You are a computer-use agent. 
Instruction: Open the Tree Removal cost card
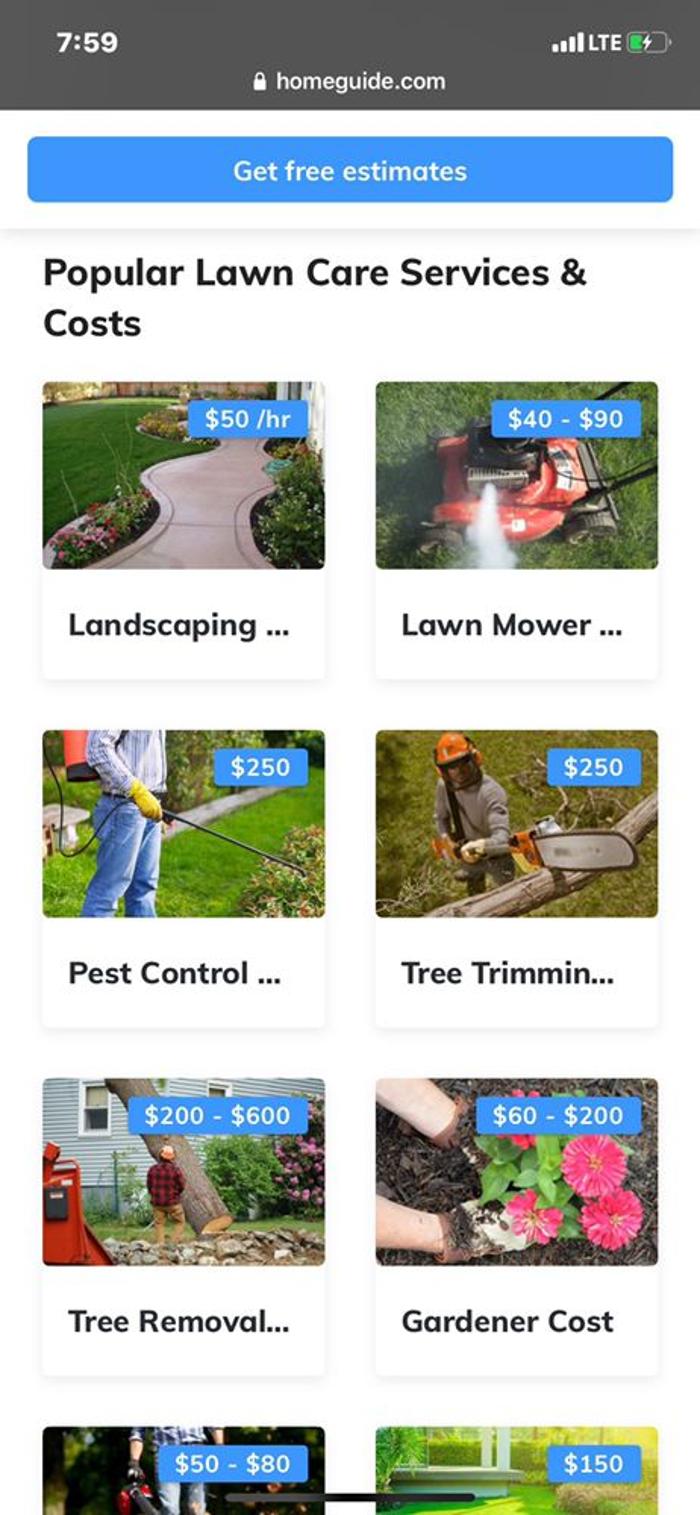[x=183, y=1226]
